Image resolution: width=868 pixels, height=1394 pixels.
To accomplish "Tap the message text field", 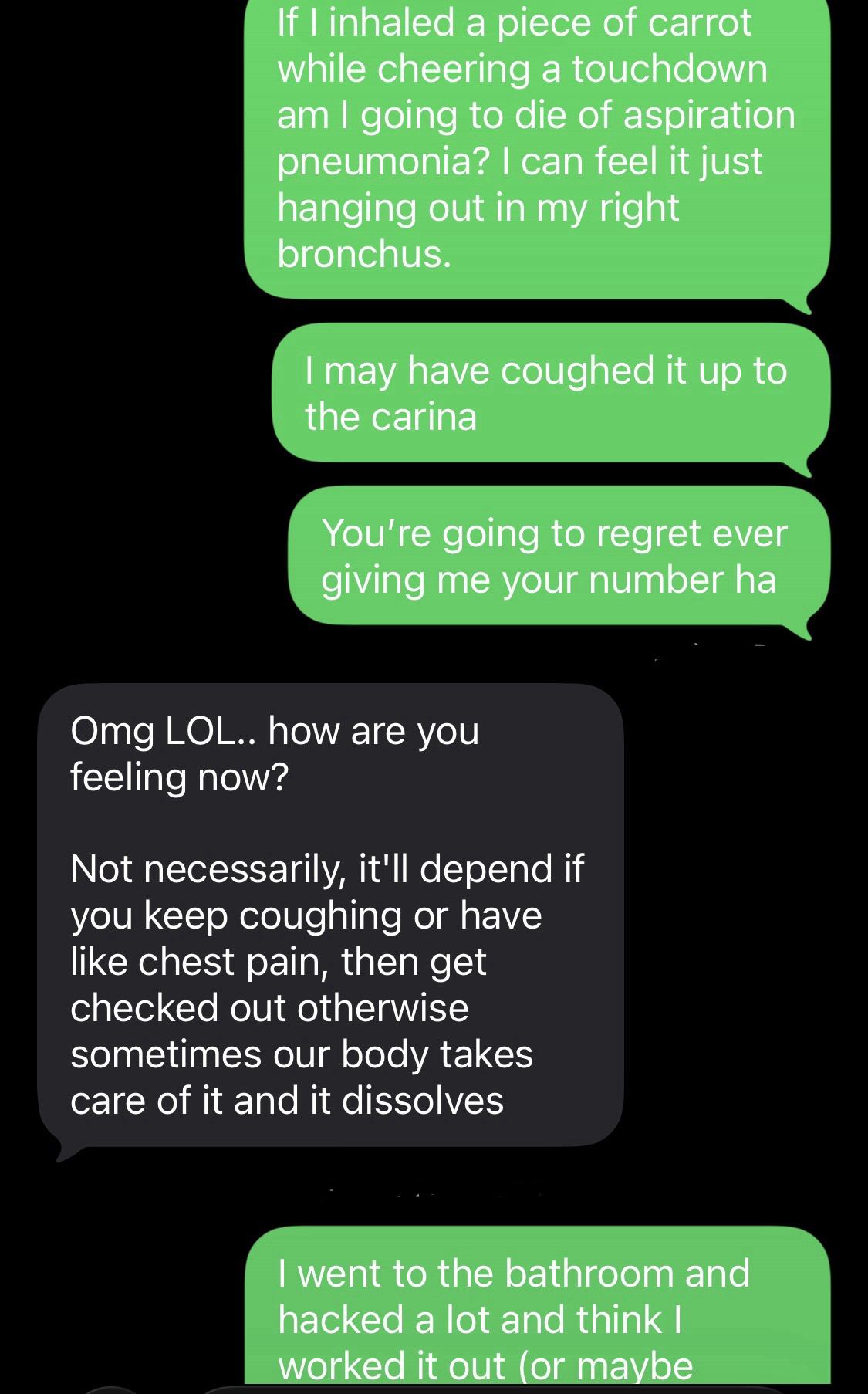I will [494, 1390].
